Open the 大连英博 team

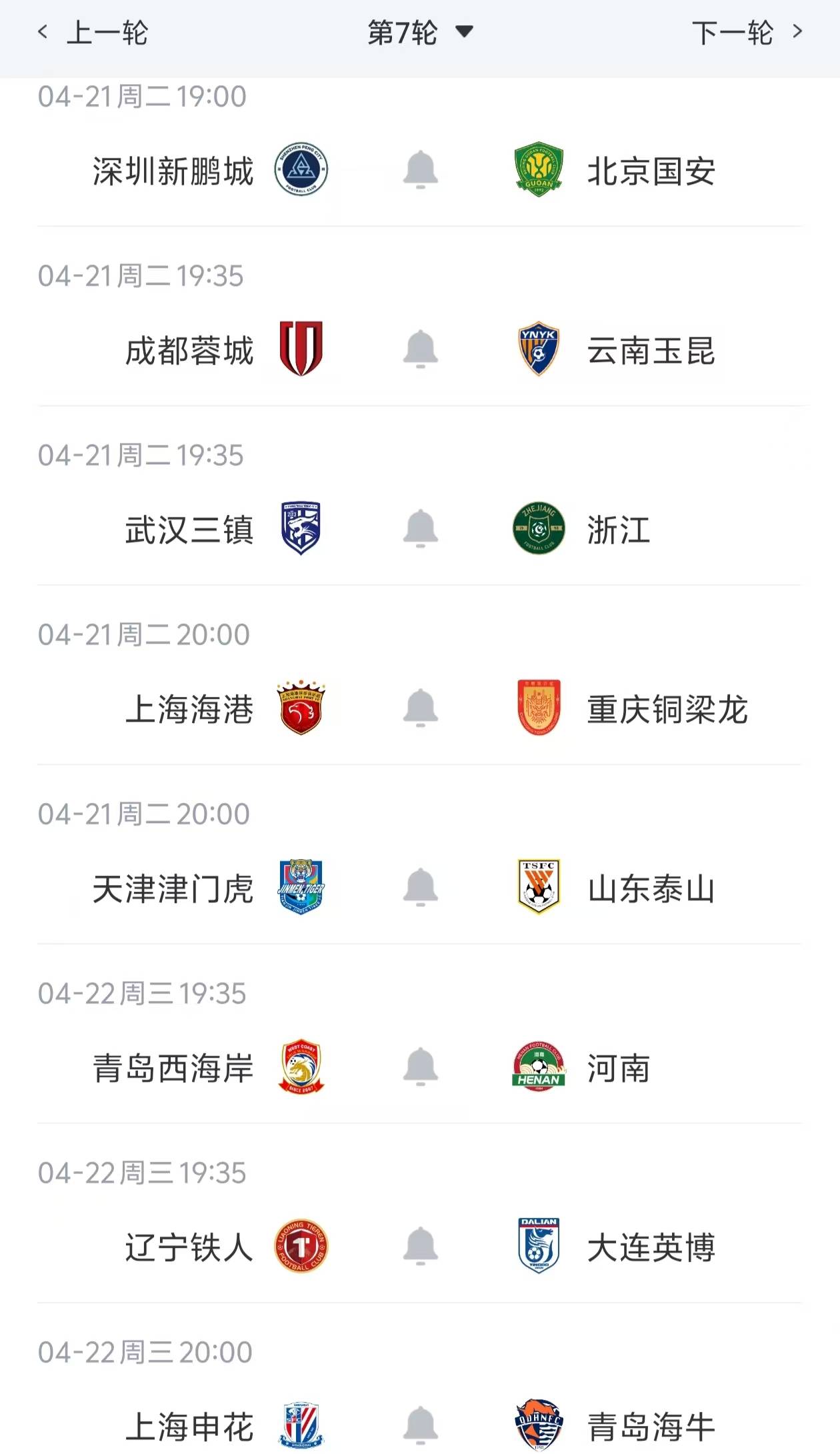pyautogui.click(x=651, y=1247)
